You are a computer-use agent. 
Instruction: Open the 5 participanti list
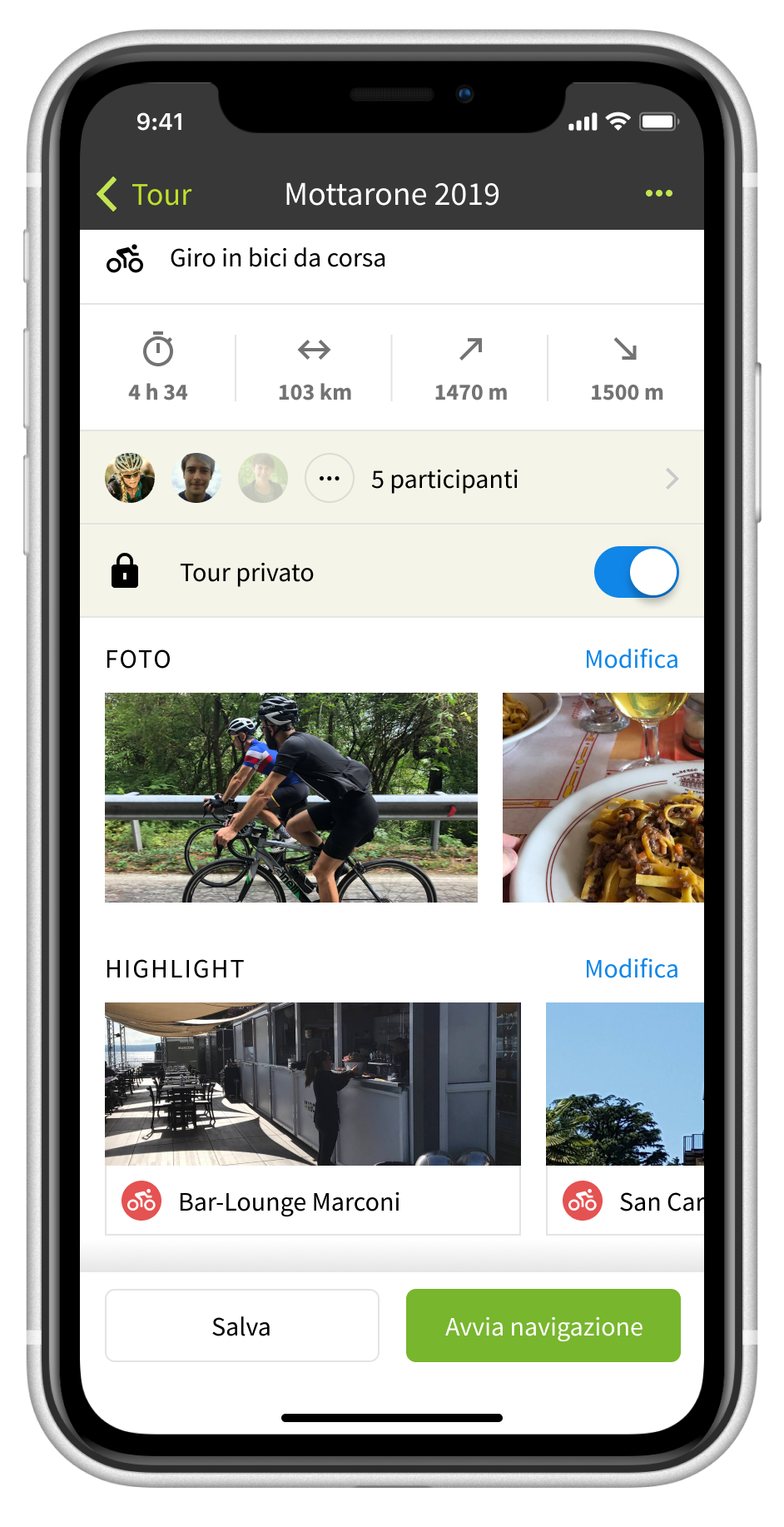coord(444,480)
